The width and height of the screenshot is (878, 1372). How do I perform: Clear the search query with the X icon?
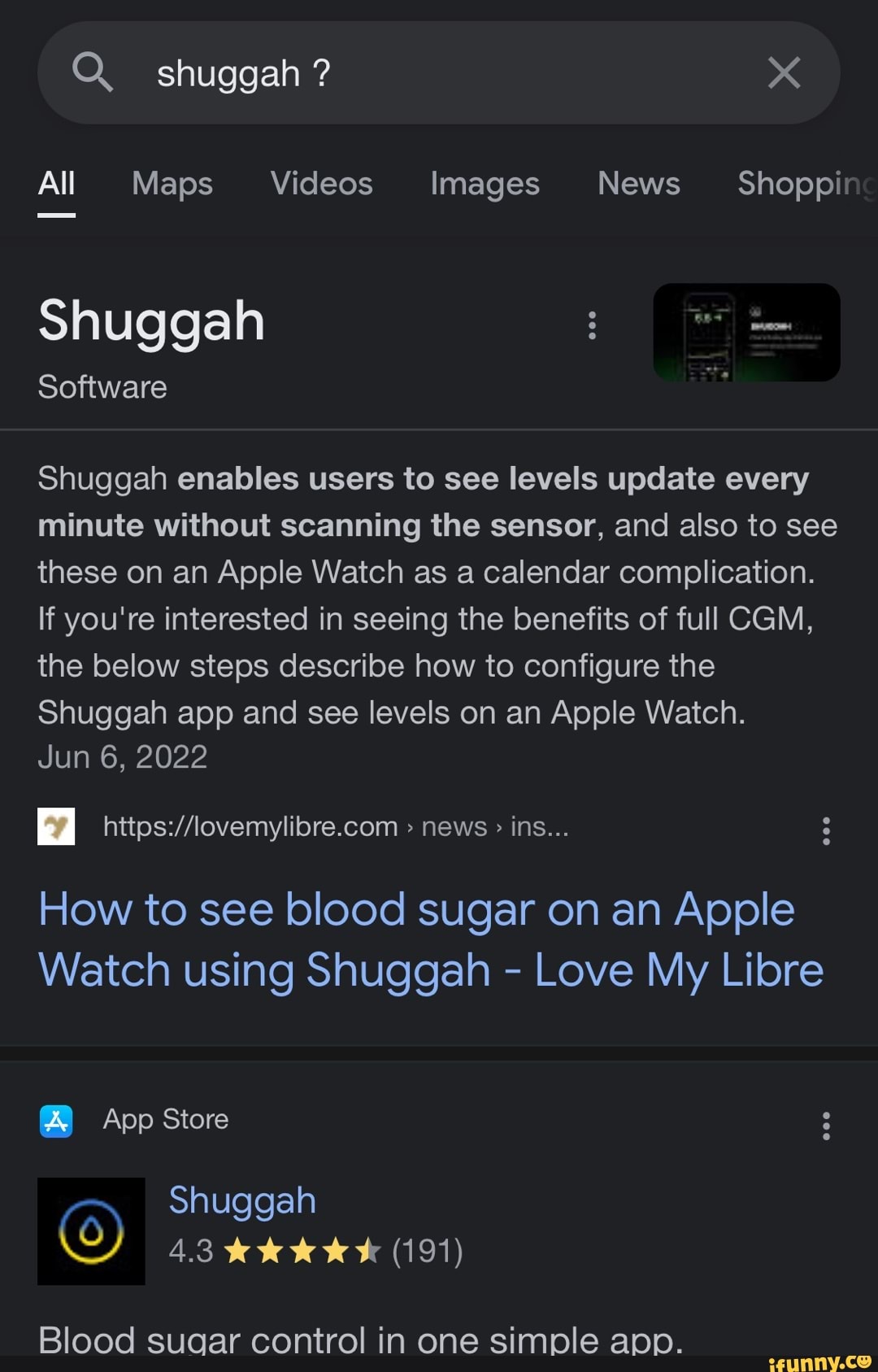tap(783, 72)
